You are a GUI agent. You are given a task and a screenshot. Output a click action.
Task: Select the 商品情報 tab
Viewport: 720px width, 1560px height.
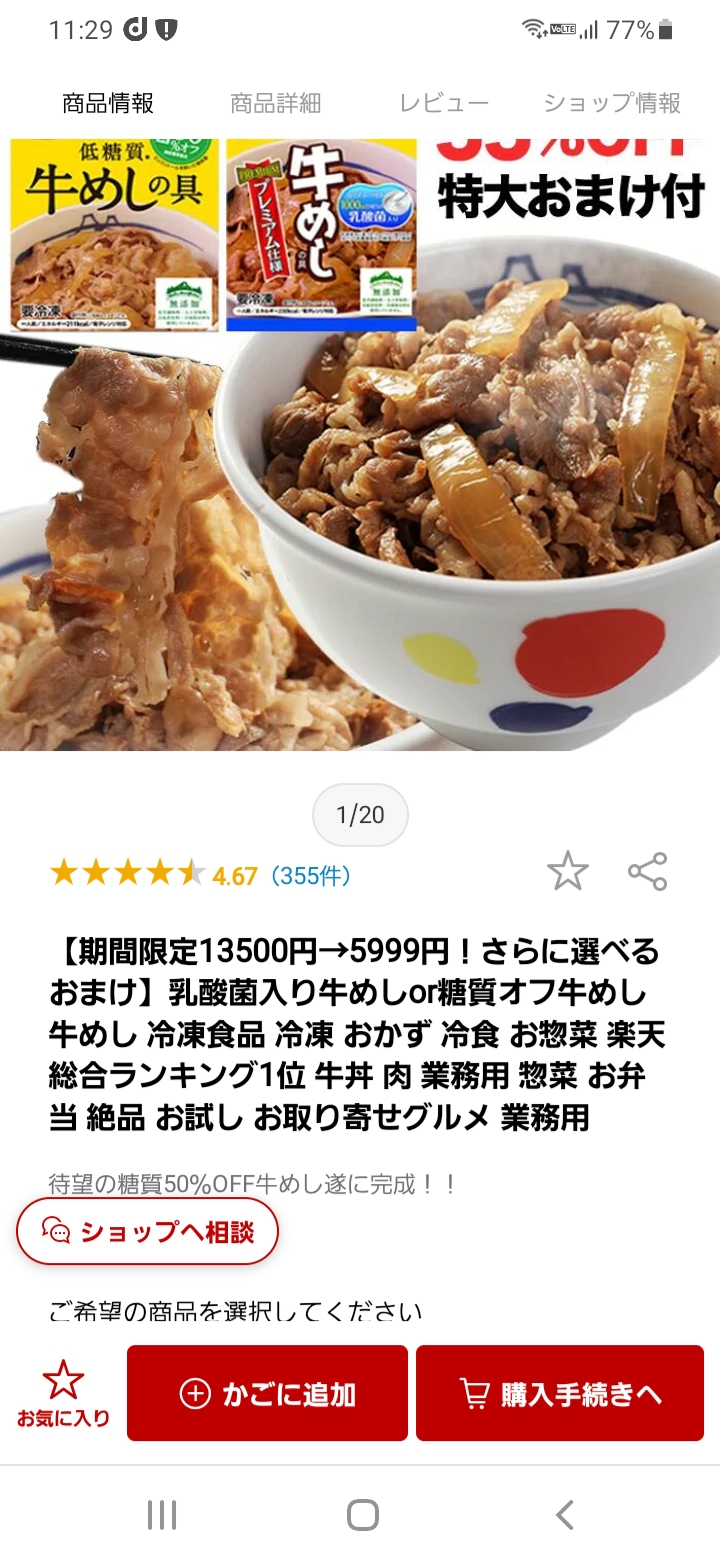point(108,103)
